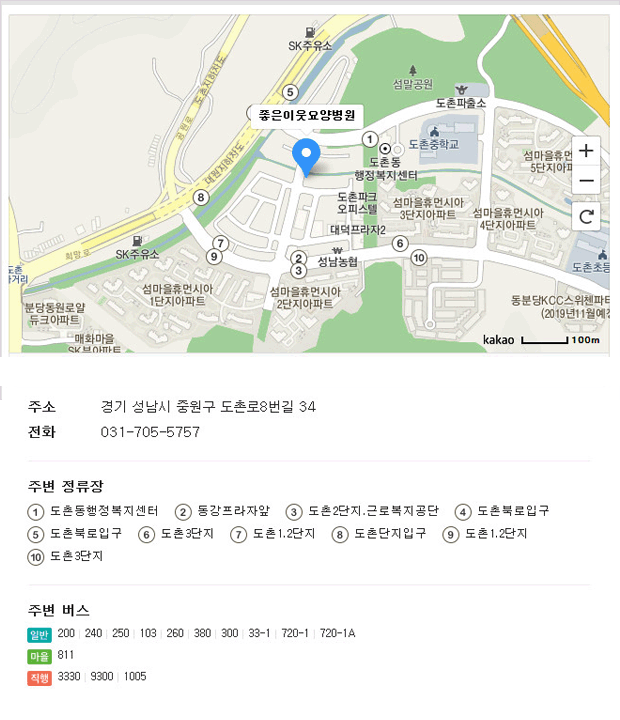Select bus stop marker 10 on the map
The width and height of the screenshot is (620, 720).
419,258
